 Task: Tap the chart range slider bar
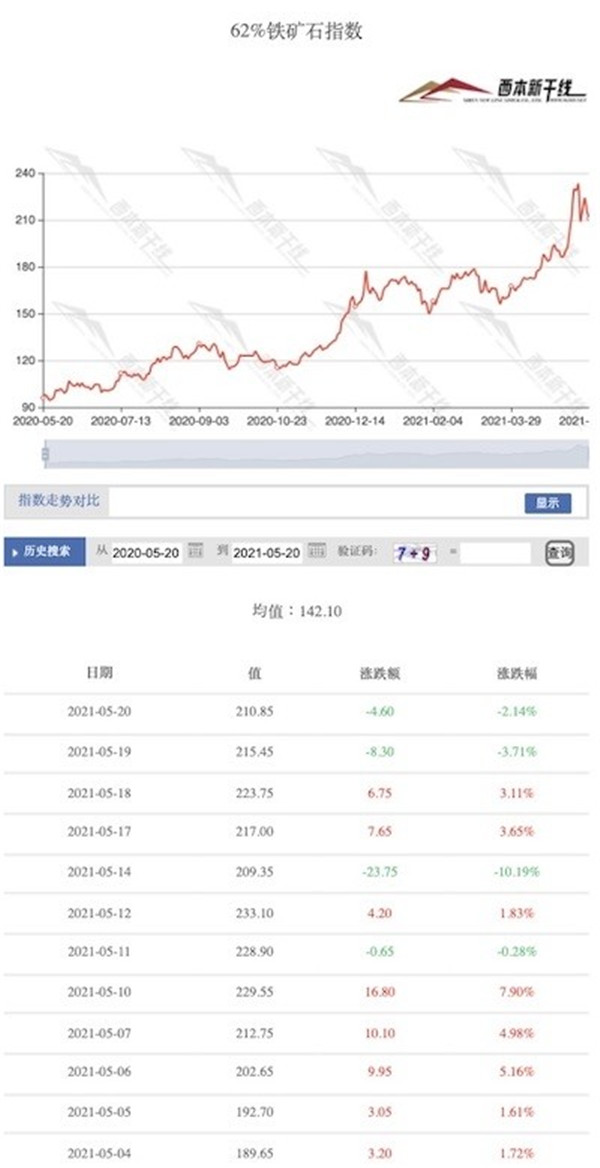coord(315,454)
